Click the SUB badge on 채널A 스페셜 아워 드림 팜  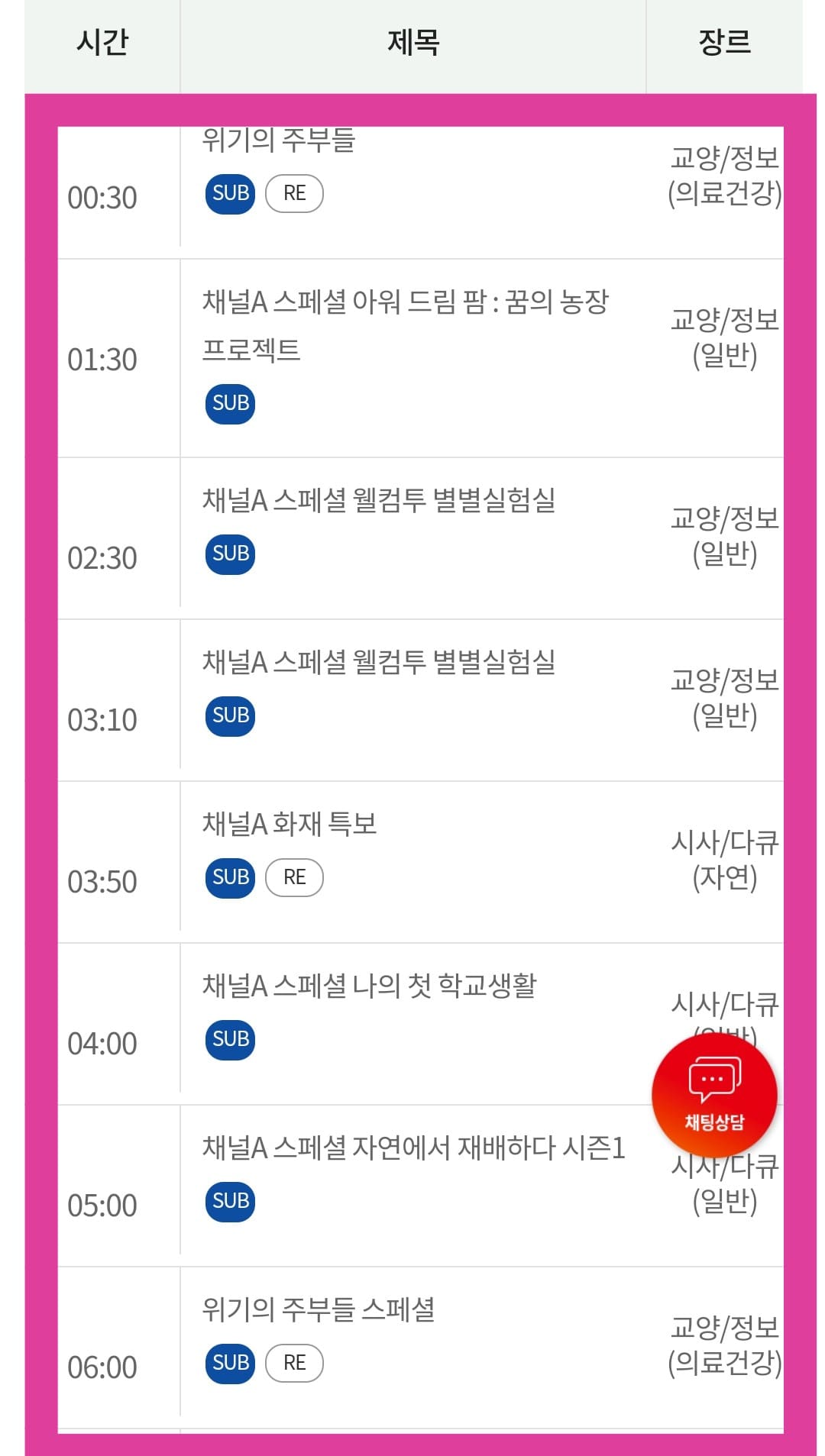pyautogui.click(x=229, y=404)
